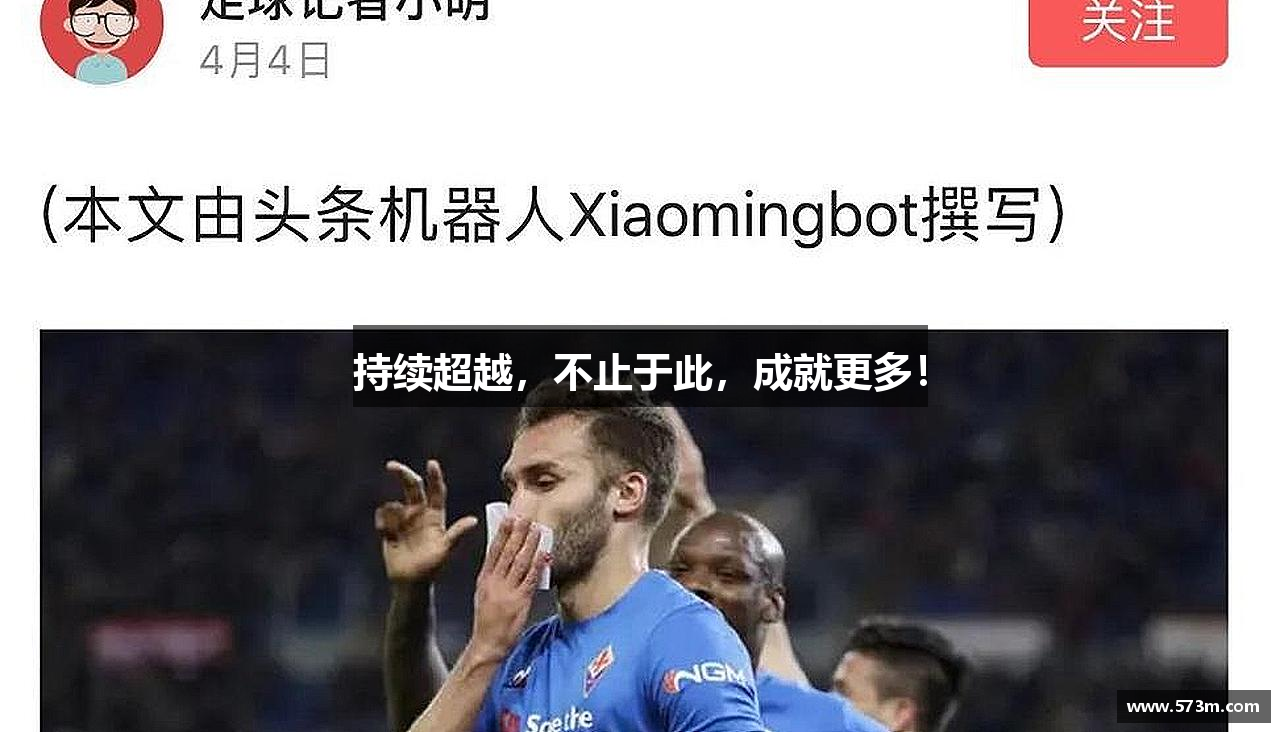Screen dimensions: 1280x732
Task: Open the author name next to avatar
Action: coord(345,10)
